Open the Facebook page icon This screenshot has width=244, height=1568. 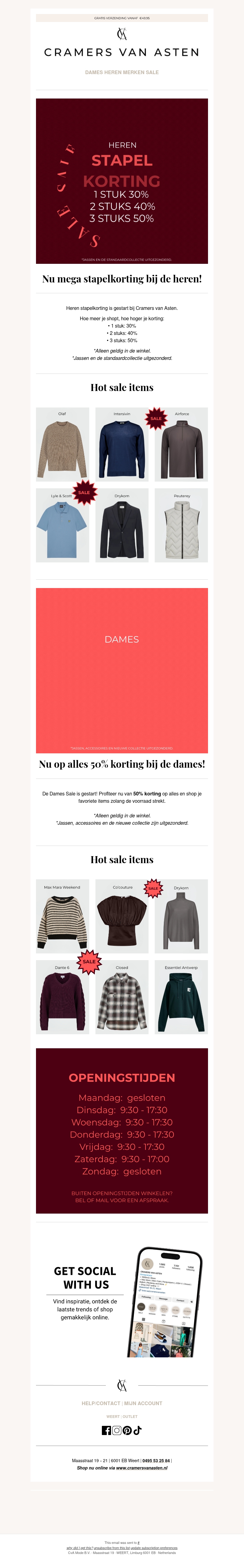(106, 1430)
